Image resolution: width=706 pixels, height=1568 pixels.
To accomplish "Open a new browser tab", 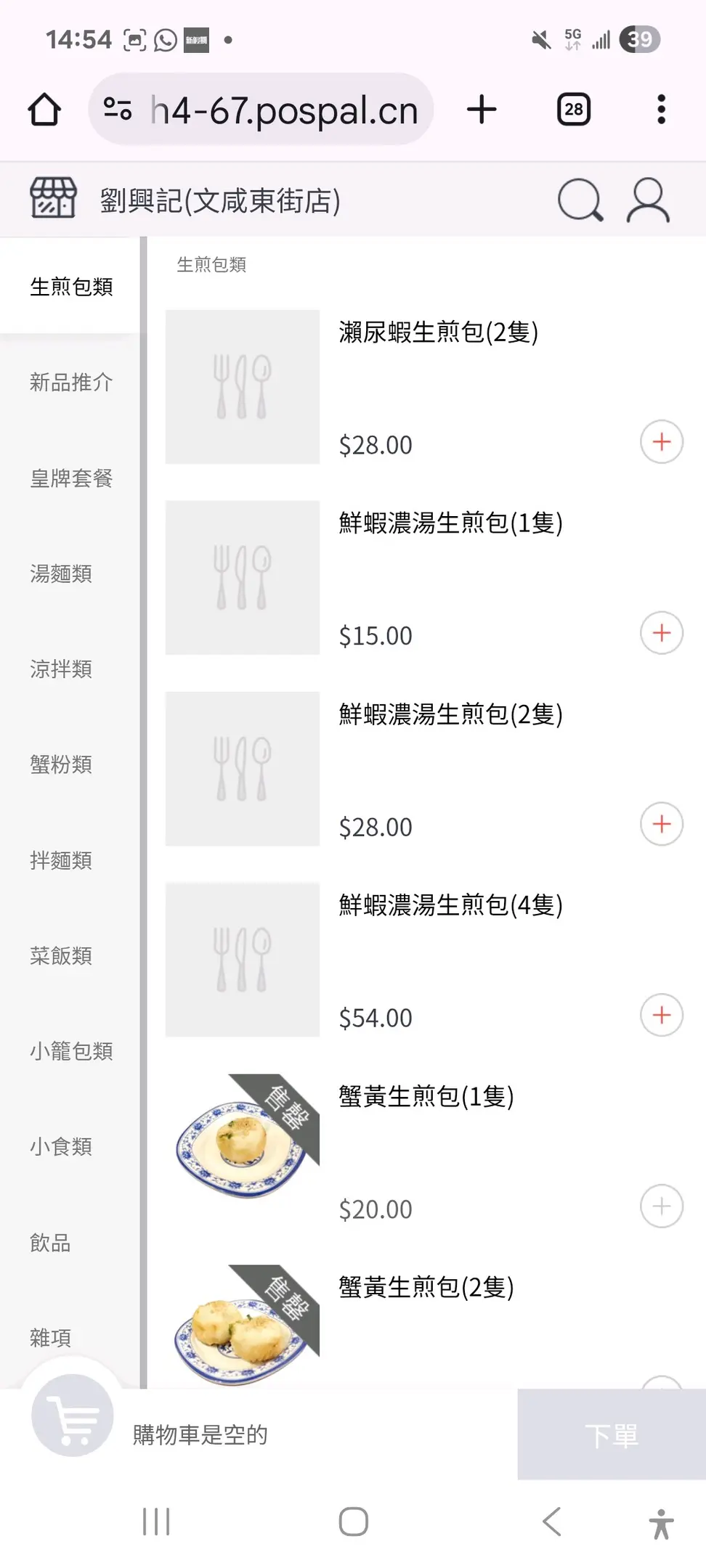I will [482, 110].
